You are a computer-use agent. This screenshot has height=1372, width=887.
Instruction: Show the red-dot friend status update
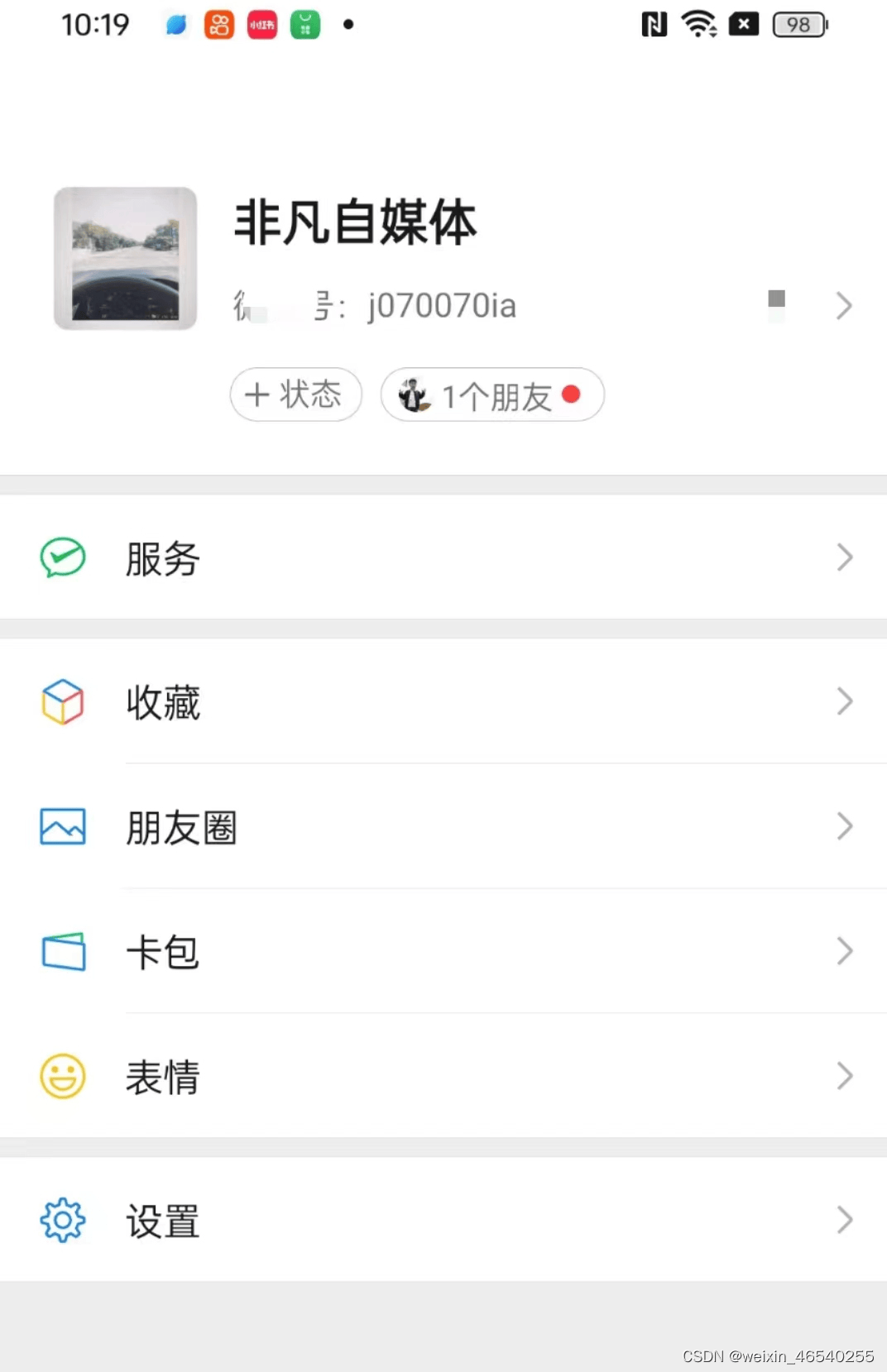[572, 395]
